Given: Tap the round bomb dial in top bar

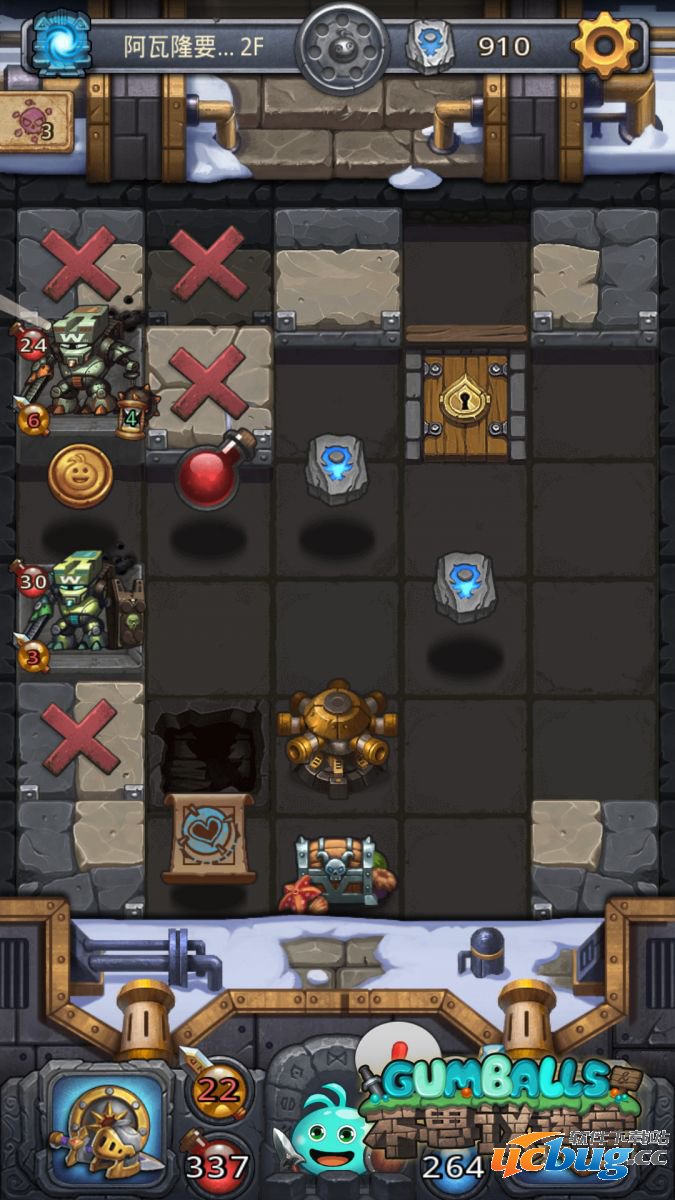Looking at the screenshot, I should click(345, 45).
